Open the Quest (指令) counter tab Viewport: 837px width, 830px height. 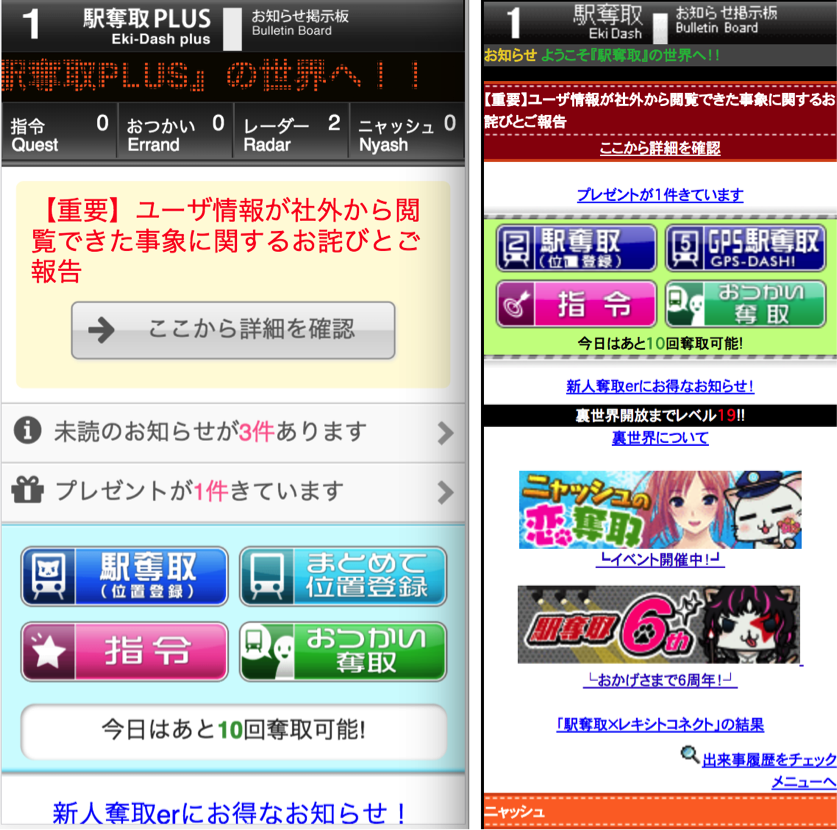tap(59, 134)
